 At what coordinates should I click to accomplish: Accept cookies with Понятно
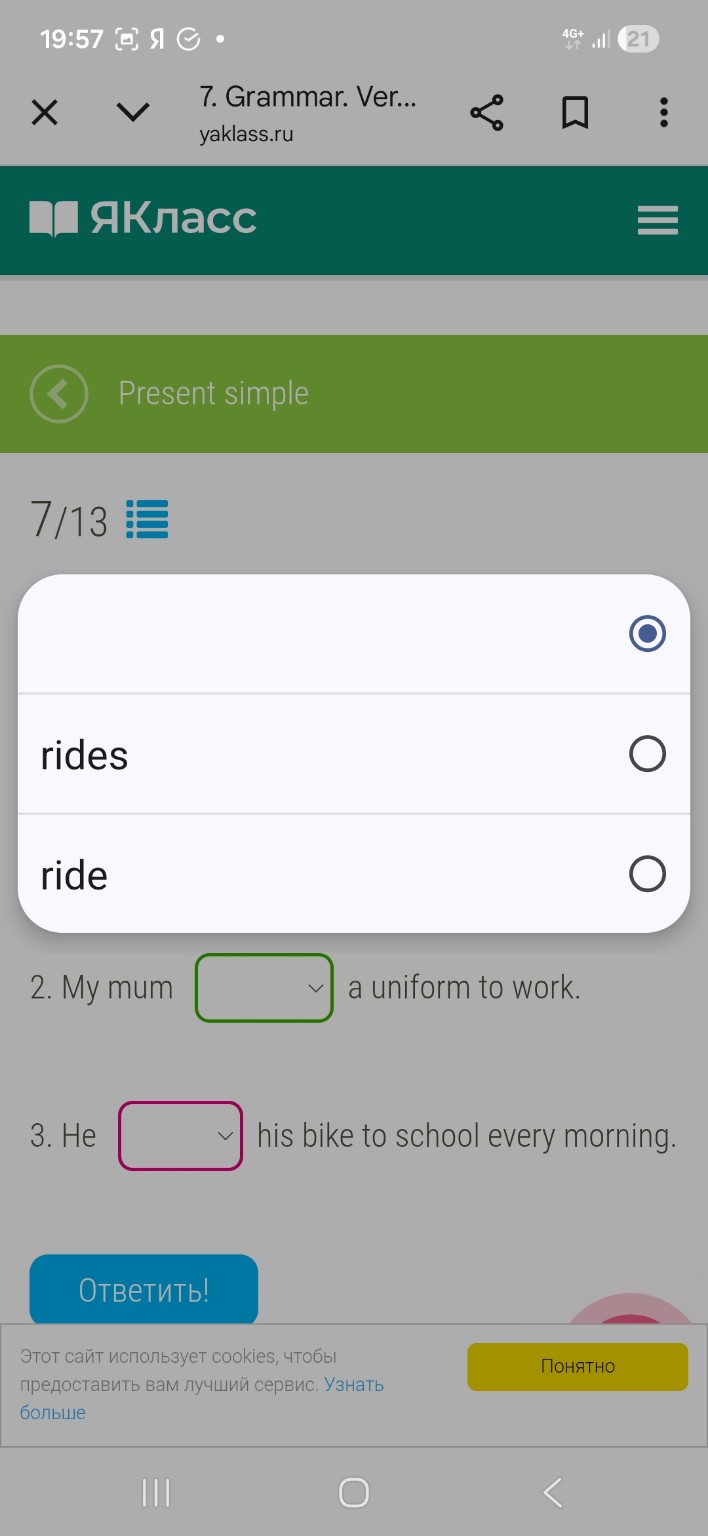[x=577, y=1366]
